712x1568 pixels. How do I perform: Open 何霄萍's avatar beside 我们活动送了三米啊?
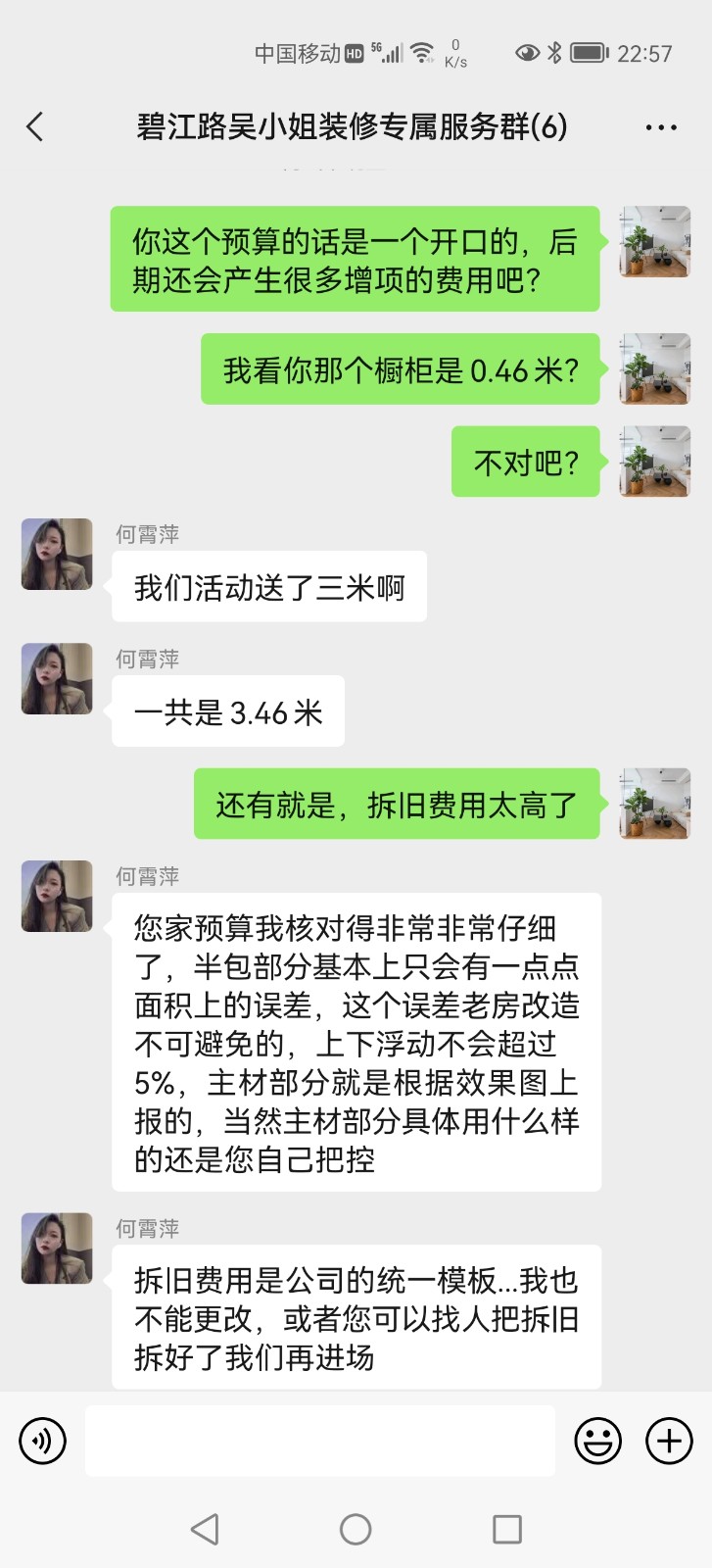[57, 555]
